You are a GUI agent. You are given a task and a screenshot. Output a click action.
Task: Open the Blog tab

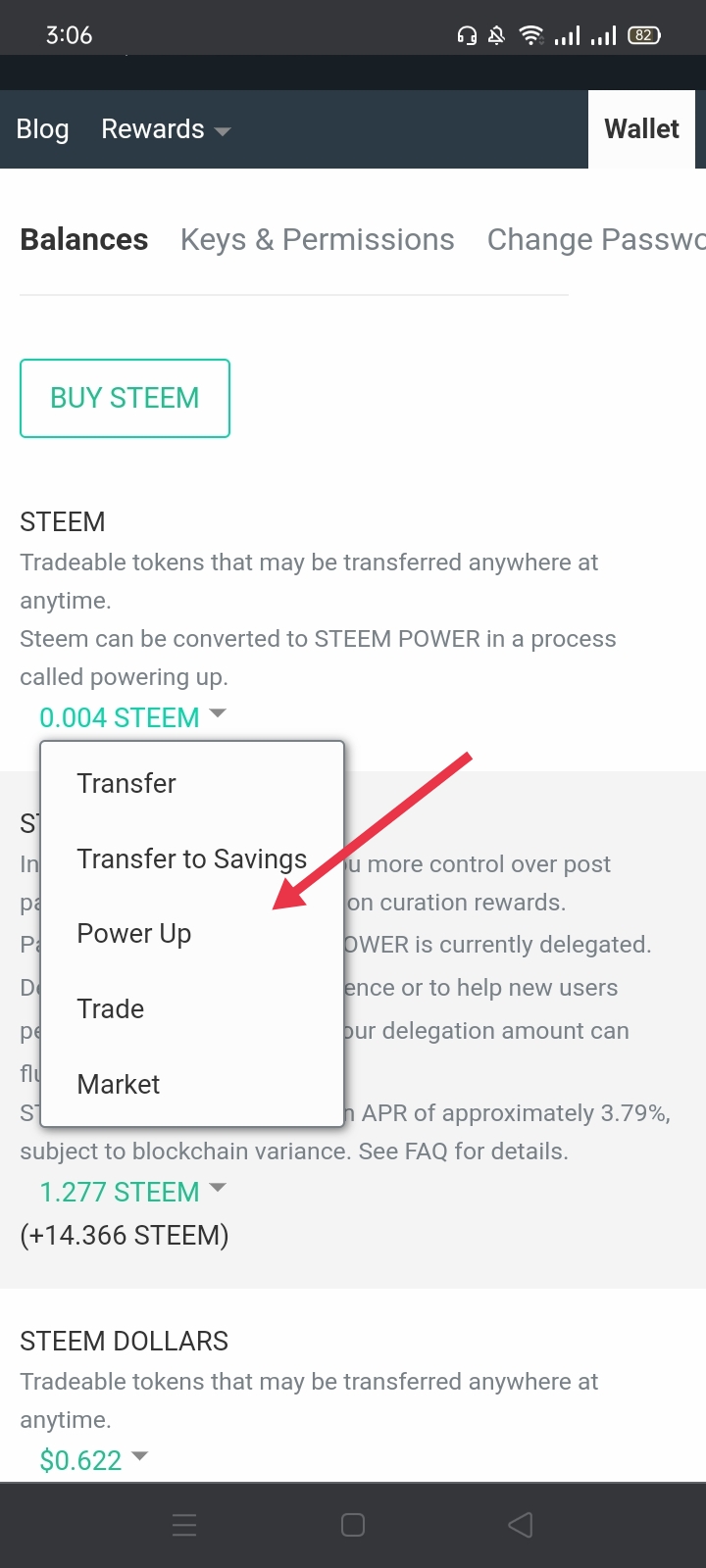click(x=42, y=129)
